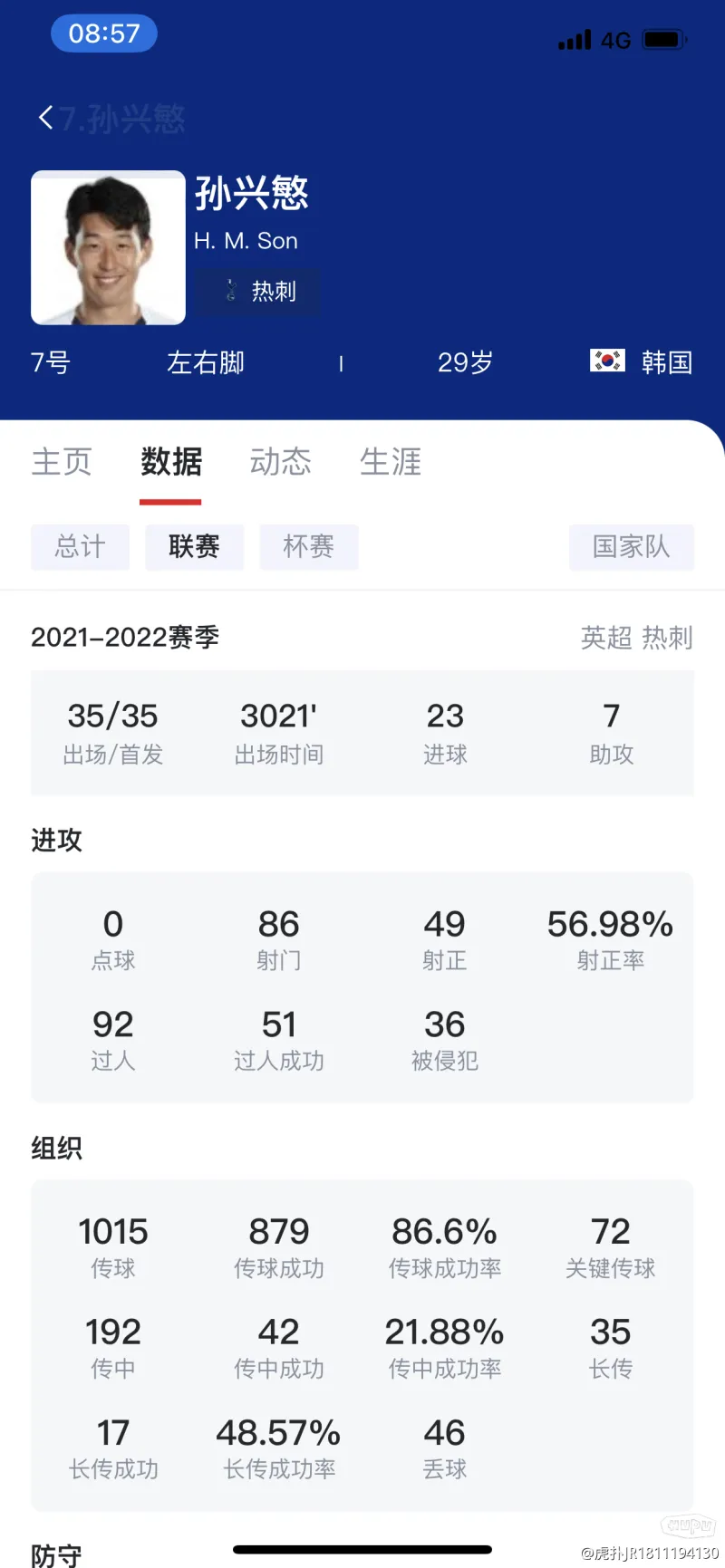Switch to the 主页 tab
The height and width of the screenshot is (1568, 725).
pos(62,461)
